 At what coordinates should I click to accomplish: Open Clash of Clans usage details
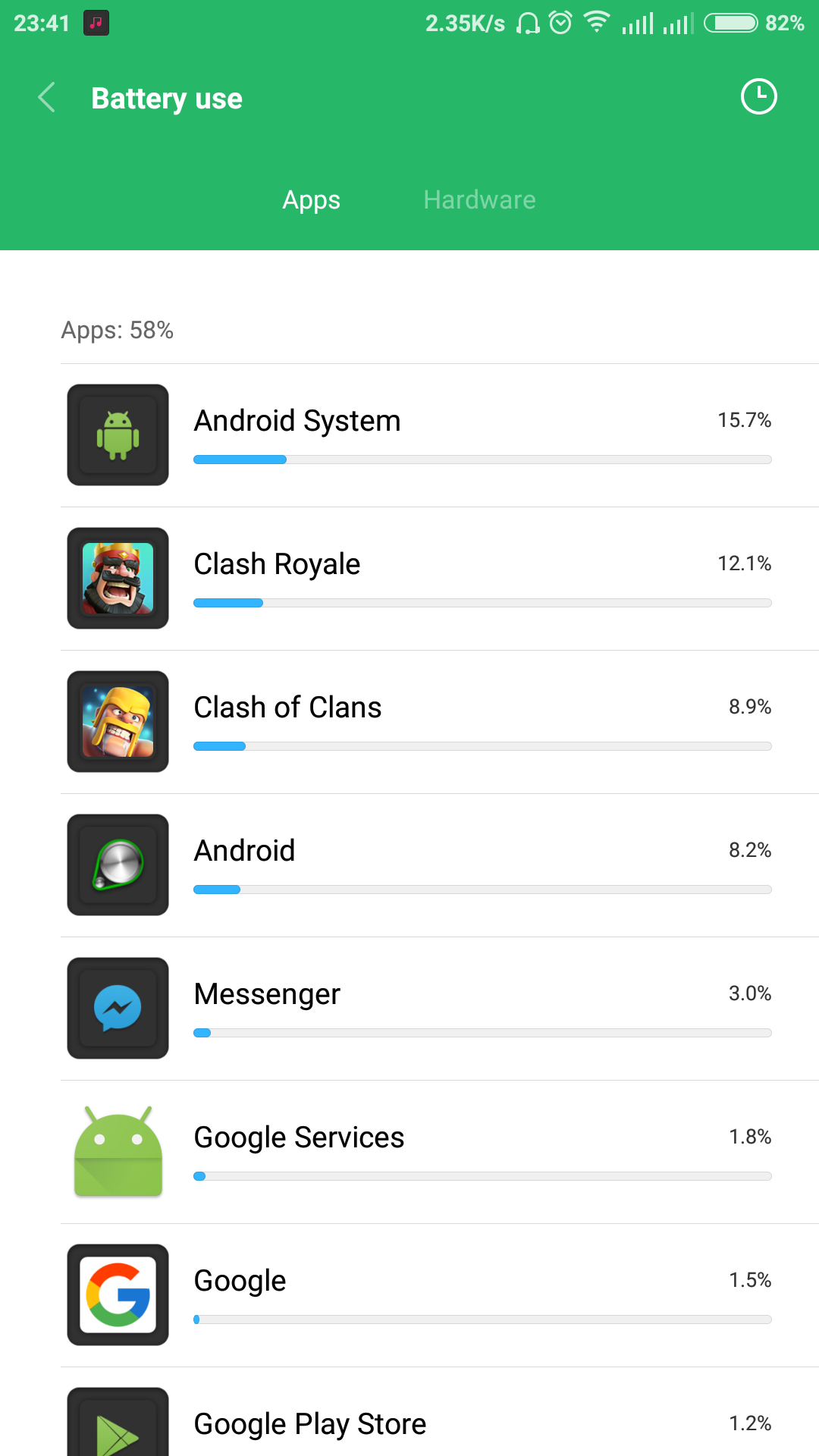[x=440, y=722]
